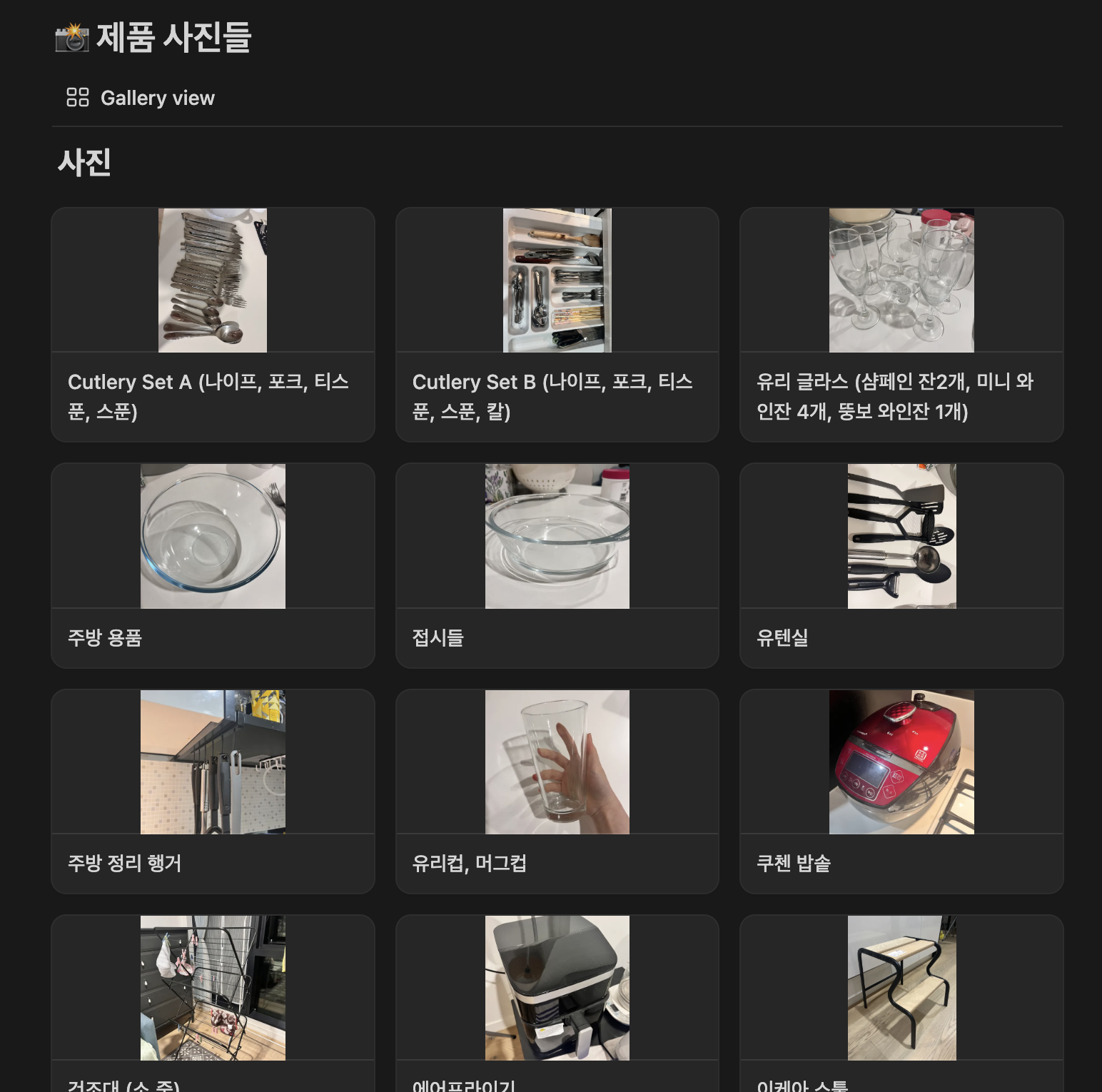This screenshot has height=1092, width=1102.
Task: Open the 이케아 스툴 card
Action: click(901, 999)
